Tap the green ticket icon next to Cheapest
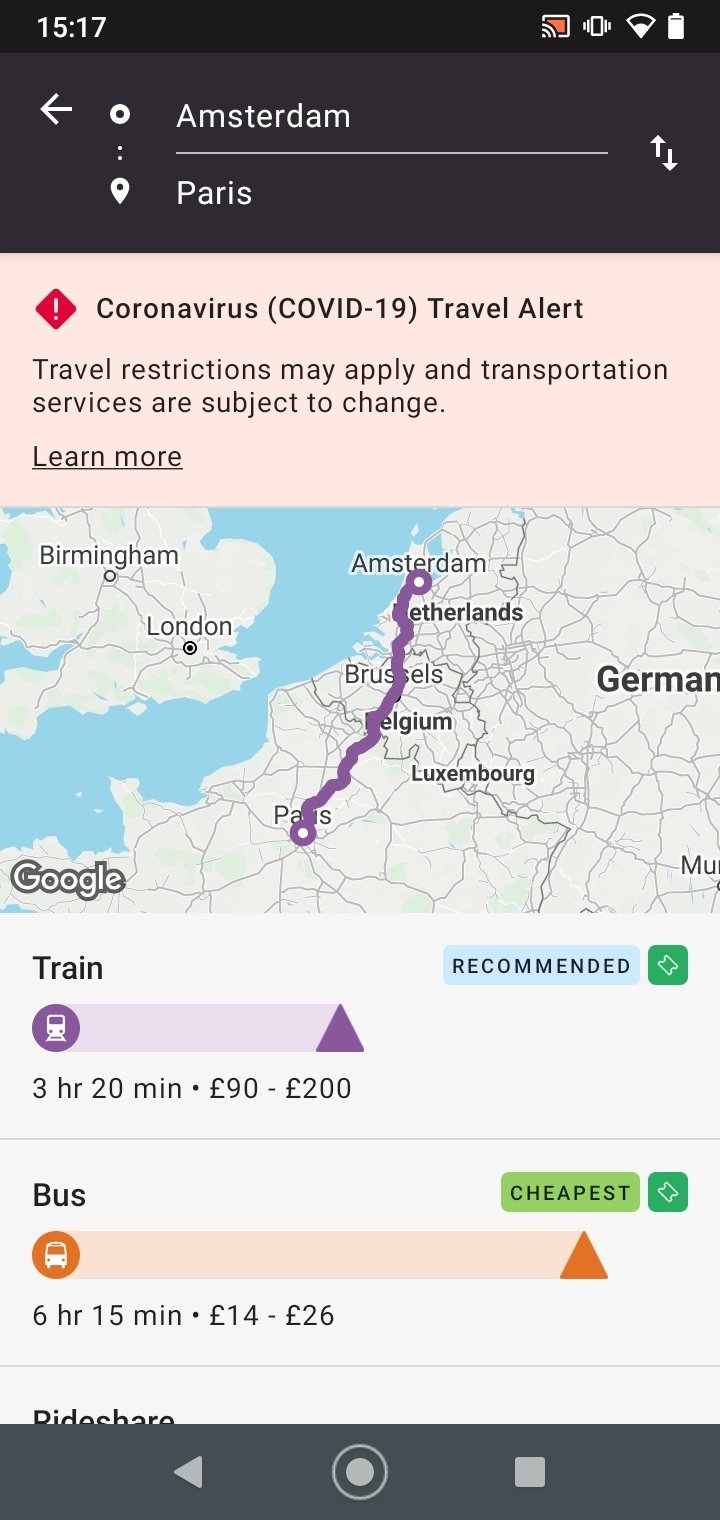The image size is (720, 1520). pyautogui.click(x=668, y=1191)
